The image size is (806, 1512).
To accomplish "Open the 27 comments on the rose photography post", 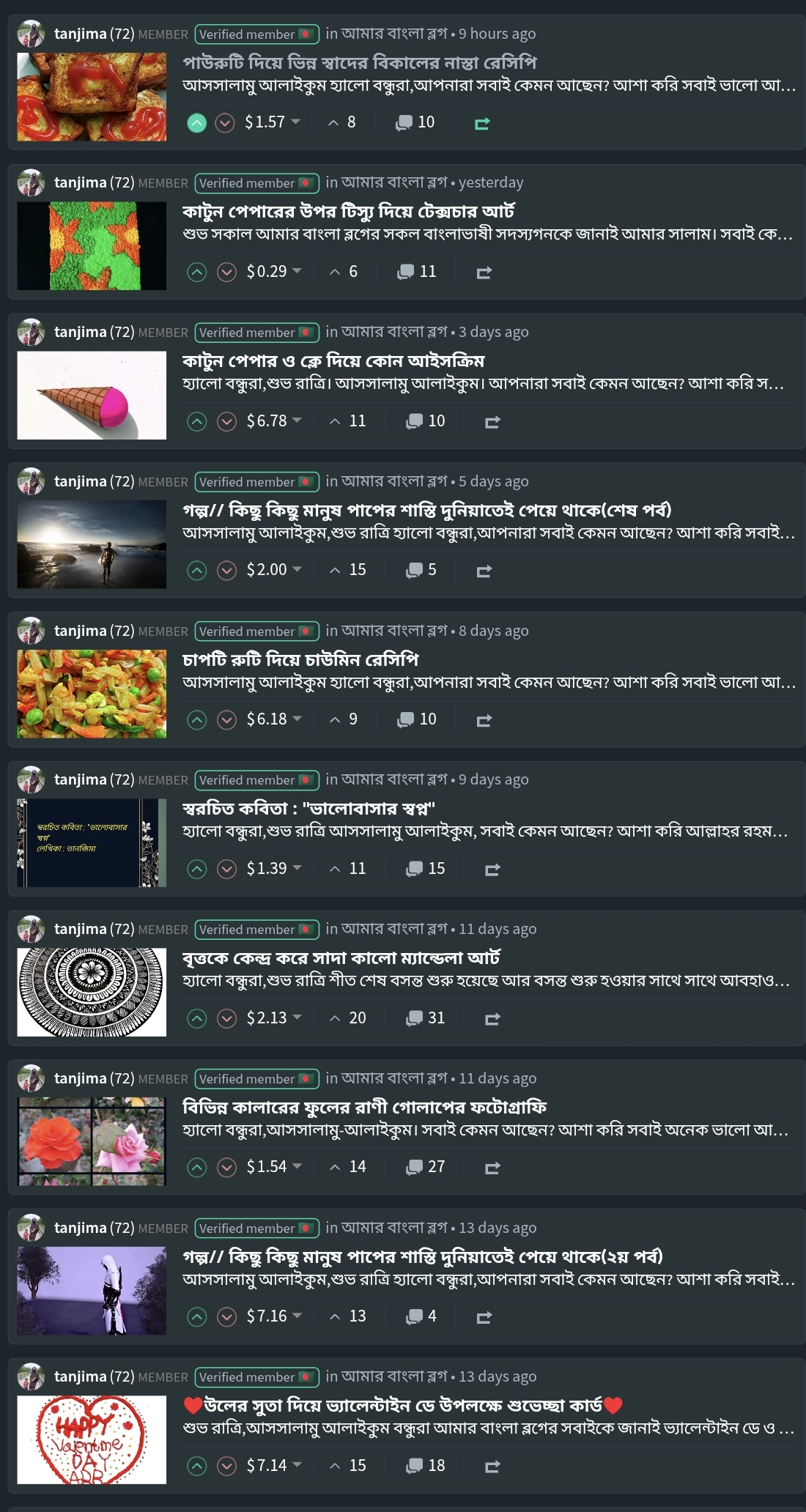I will click(x=425, y=1166).
